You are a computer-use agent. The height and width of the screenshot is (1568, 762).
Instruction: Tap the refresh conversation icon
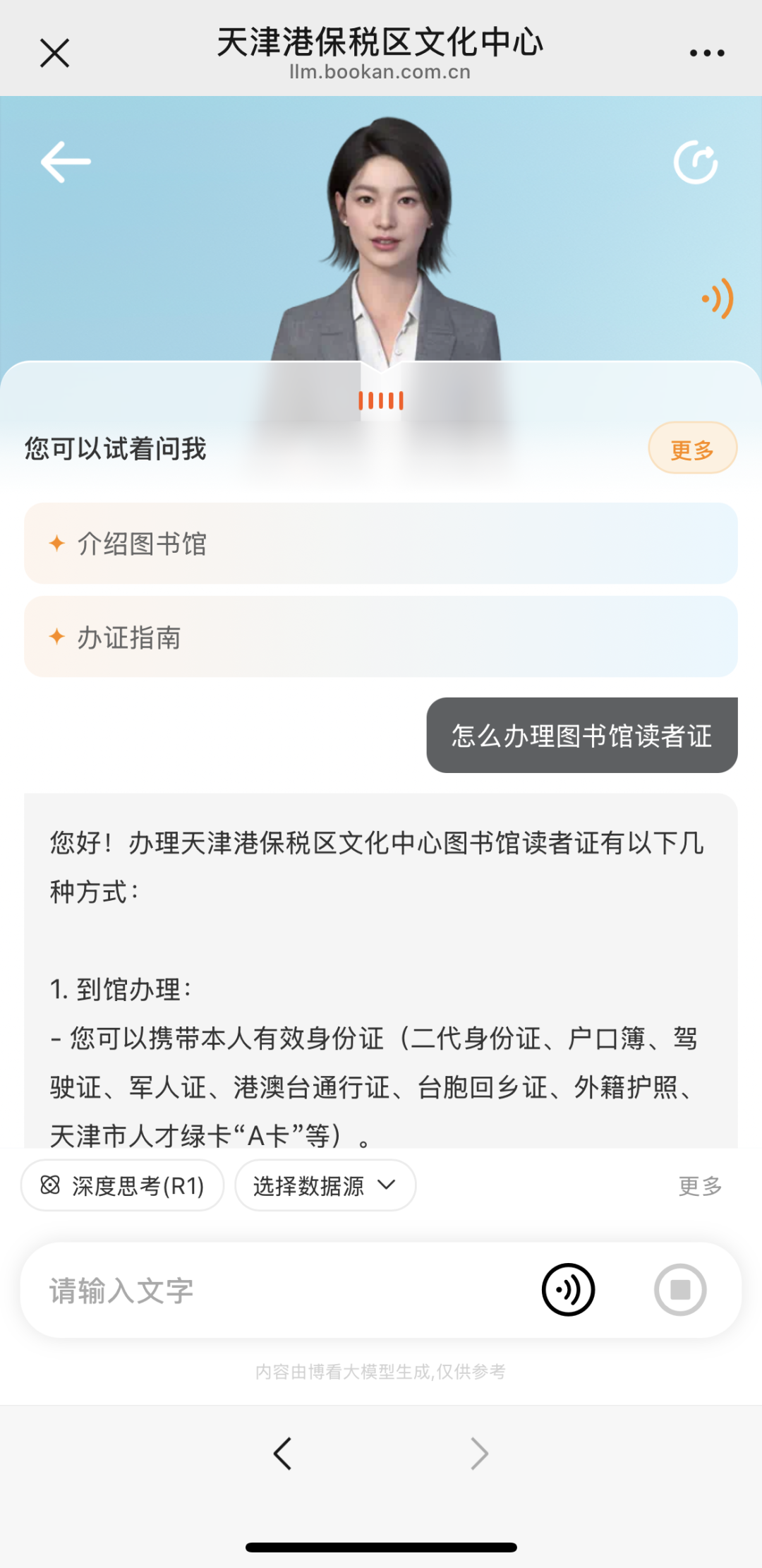696,162
